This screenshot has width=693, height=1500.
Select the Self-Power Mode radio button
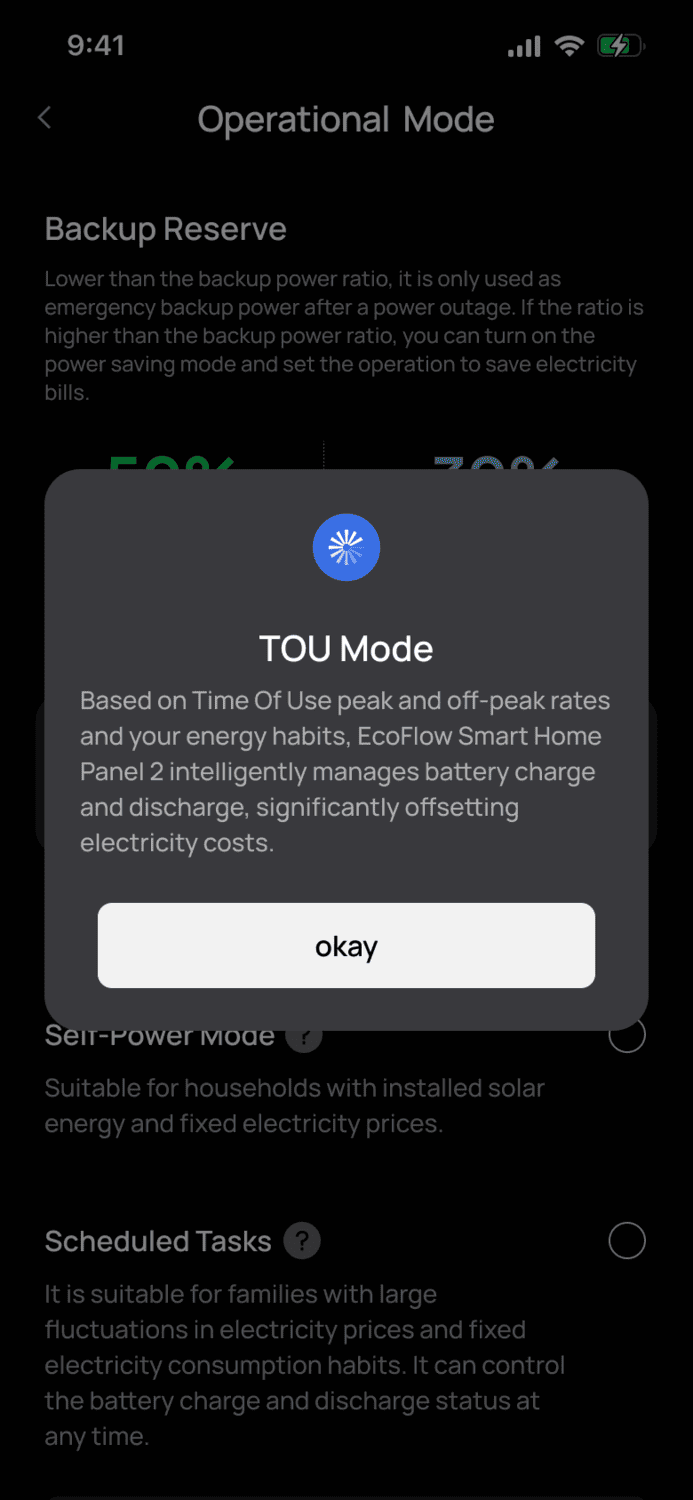point(627,1037)
